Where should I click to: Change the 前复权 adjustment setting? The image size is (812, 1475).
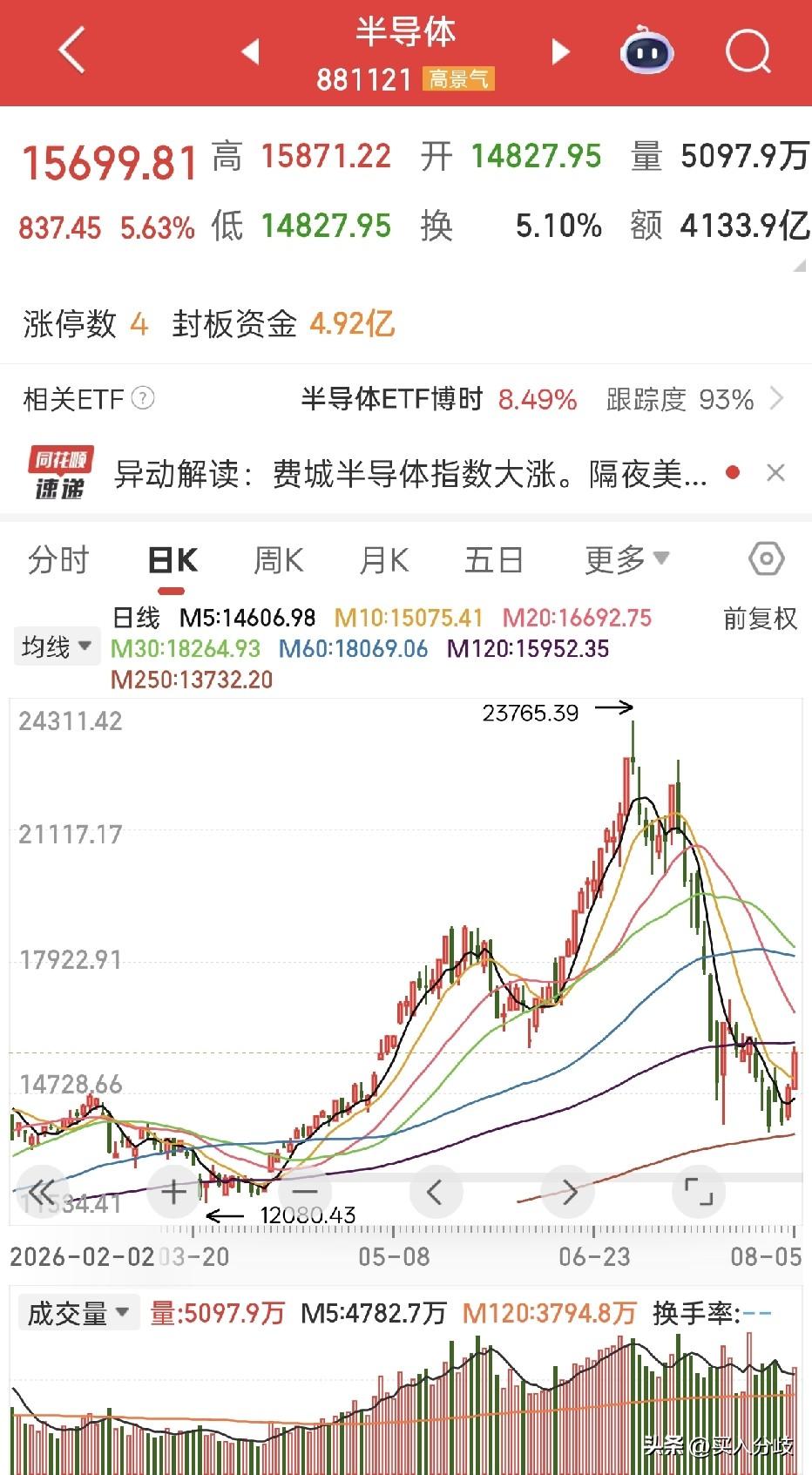(760, 619)
